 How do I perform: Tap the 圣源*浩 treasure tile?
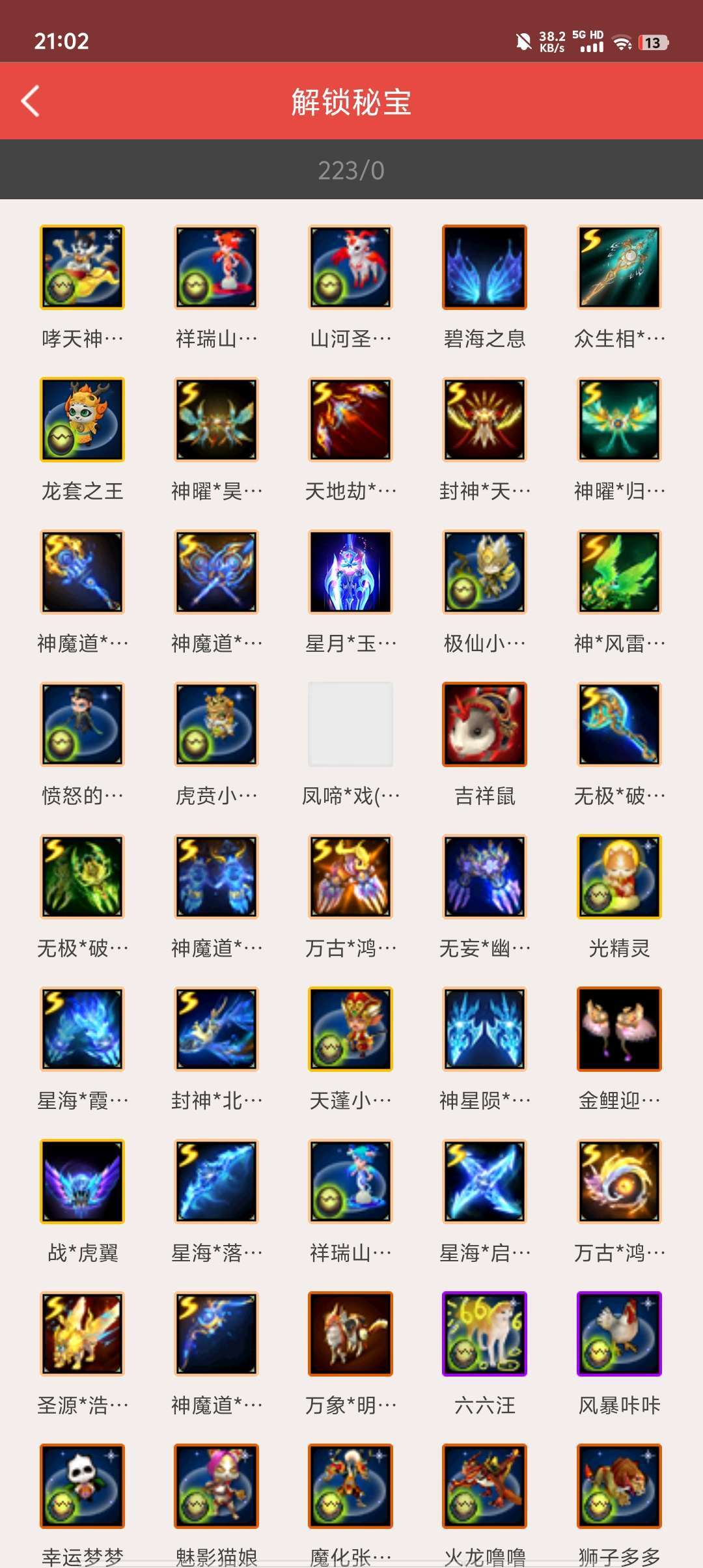click(82, 1334)
